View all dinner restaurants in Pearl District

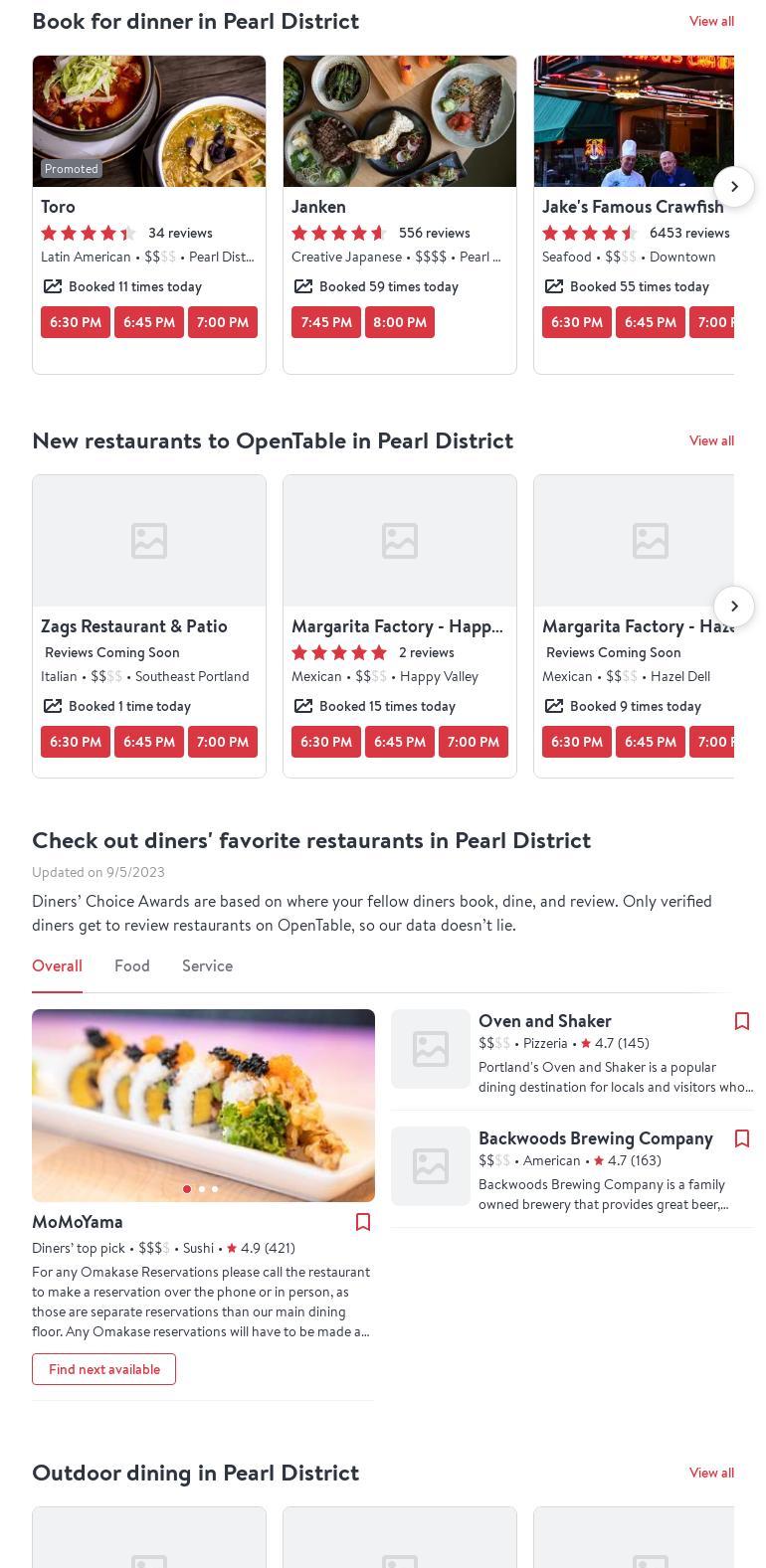click(711, 21)
